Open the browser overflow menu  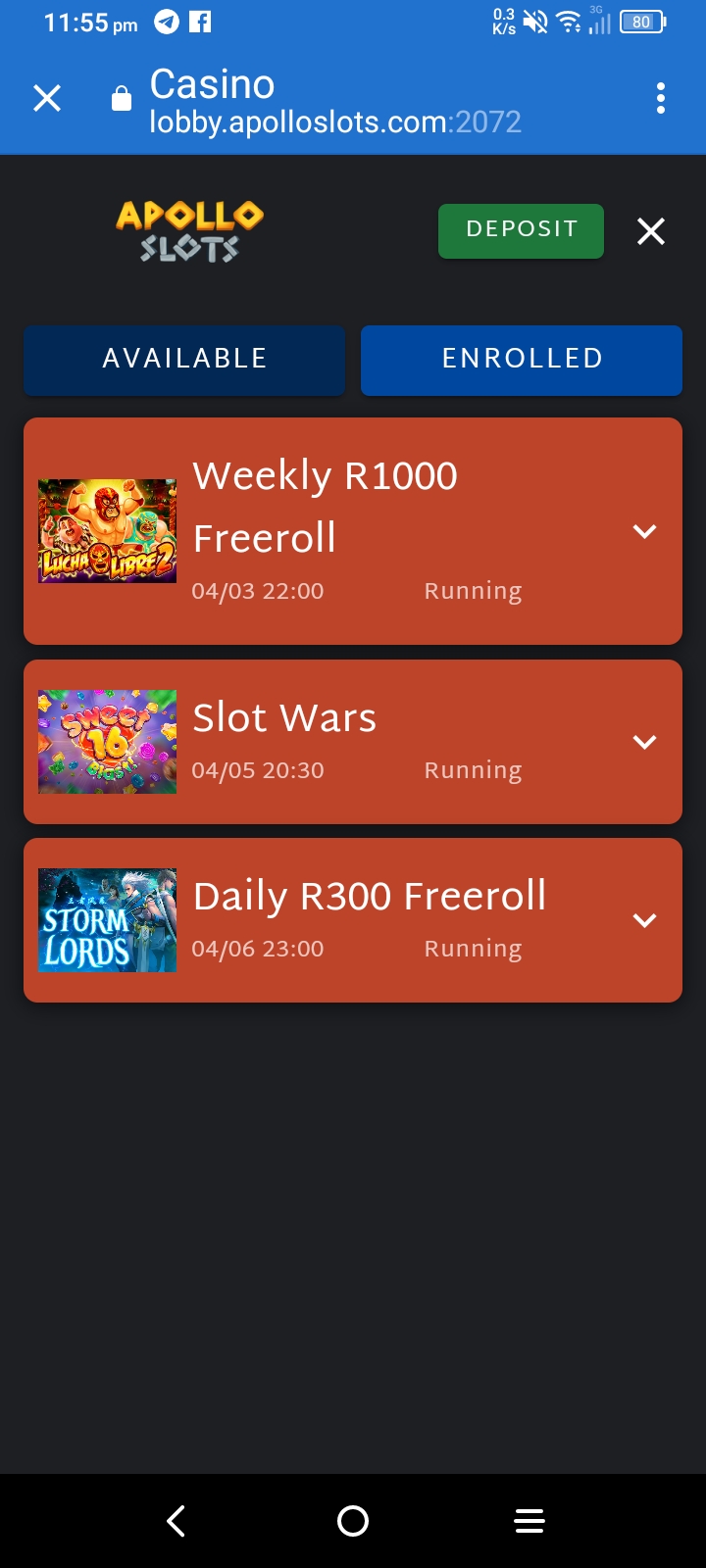click(660, 98)
